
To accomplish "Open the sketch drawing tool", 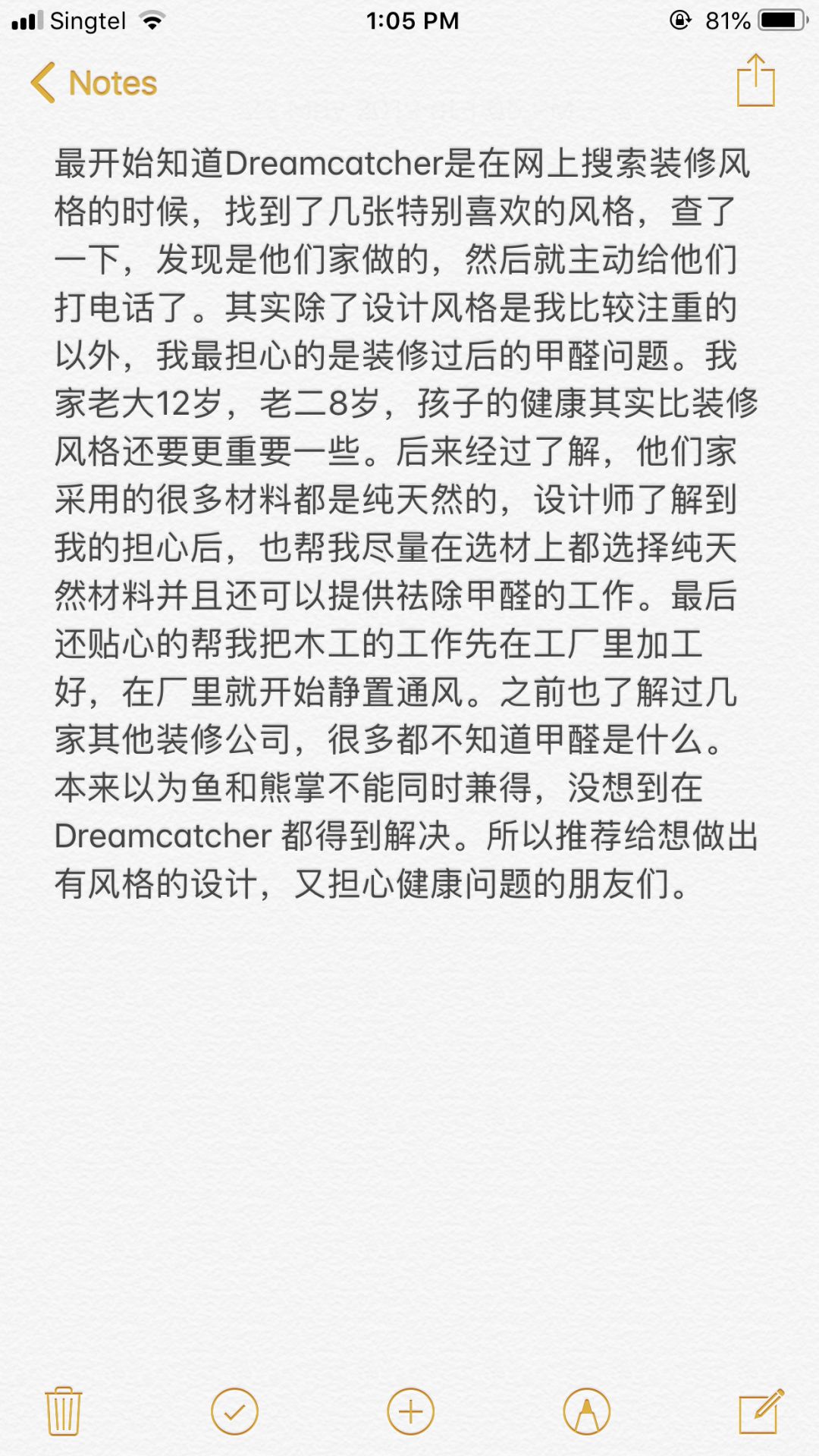I will (x=586, y=1411).
